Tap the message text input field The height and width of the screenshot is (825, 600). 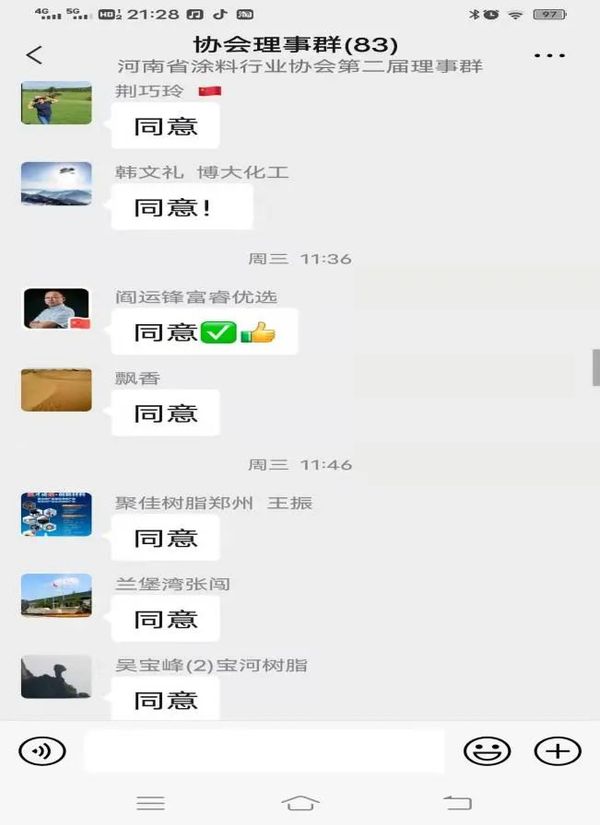pyautogui.click(x=264, y=751)
